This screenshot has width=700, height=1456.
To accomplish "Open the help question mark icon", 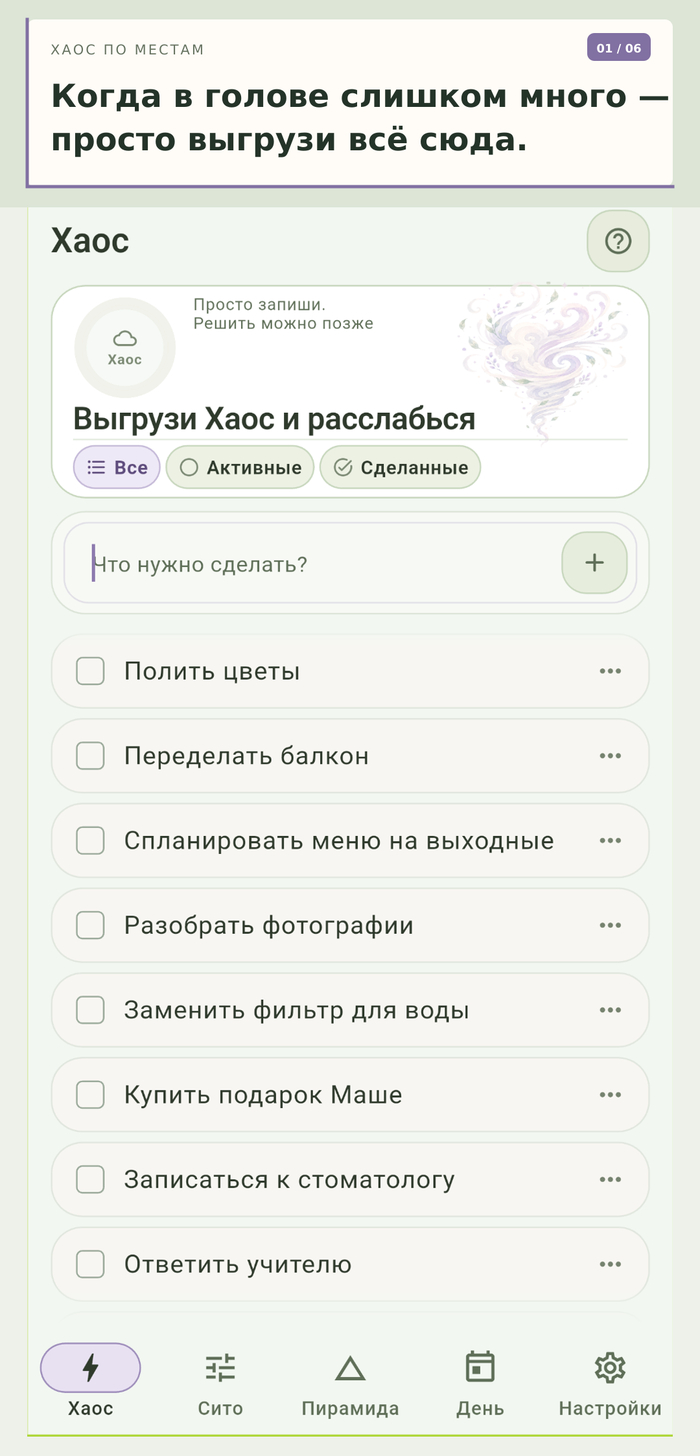I will tap(618, 241).
